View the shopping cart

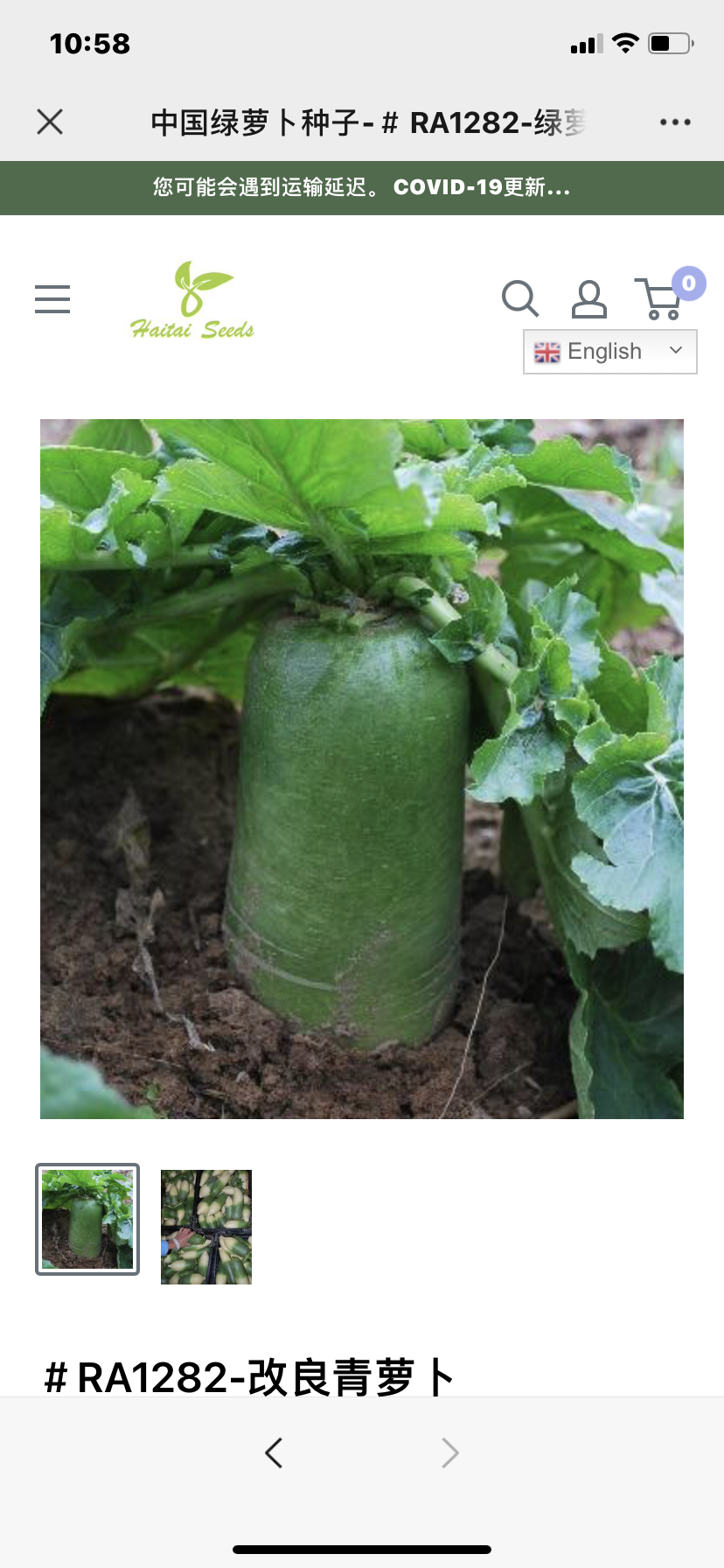(x=660, y=299)
